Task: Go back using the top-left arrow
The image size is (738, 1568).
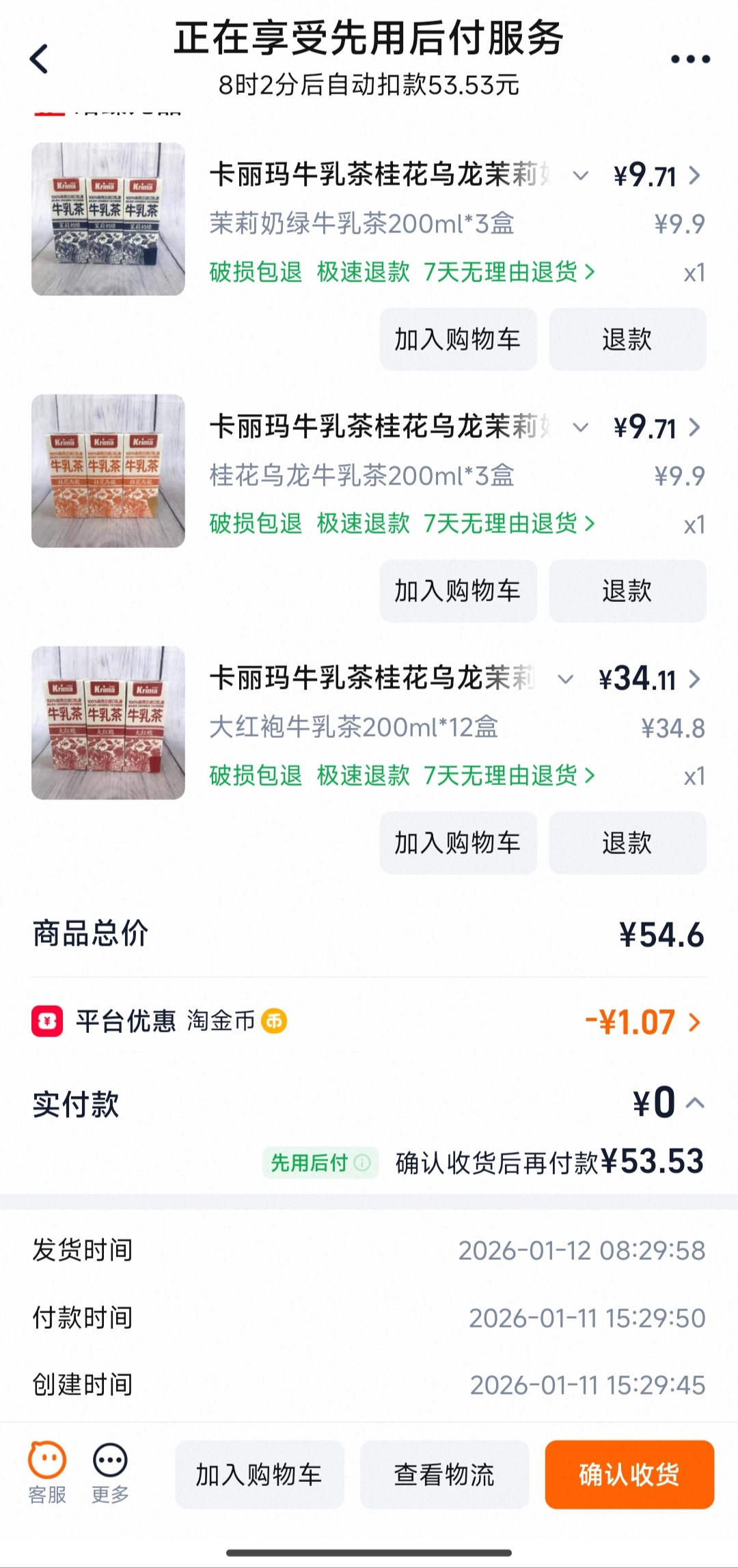Action: point(40,59)
